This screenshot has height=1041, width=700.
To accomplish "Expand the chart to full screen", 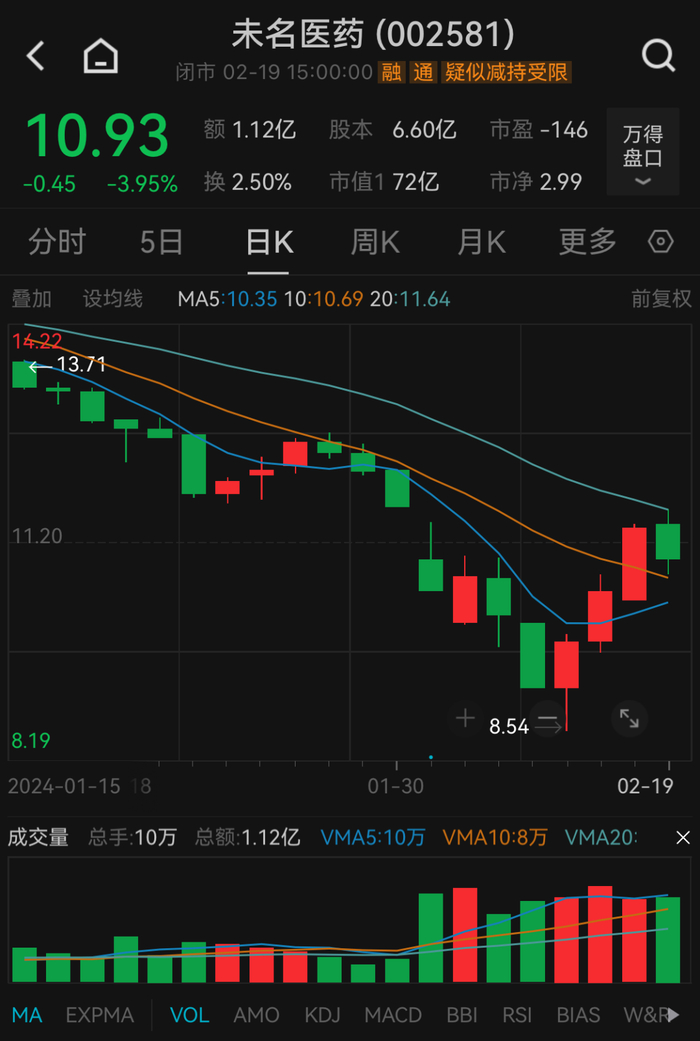I will (x=629, y=718).
